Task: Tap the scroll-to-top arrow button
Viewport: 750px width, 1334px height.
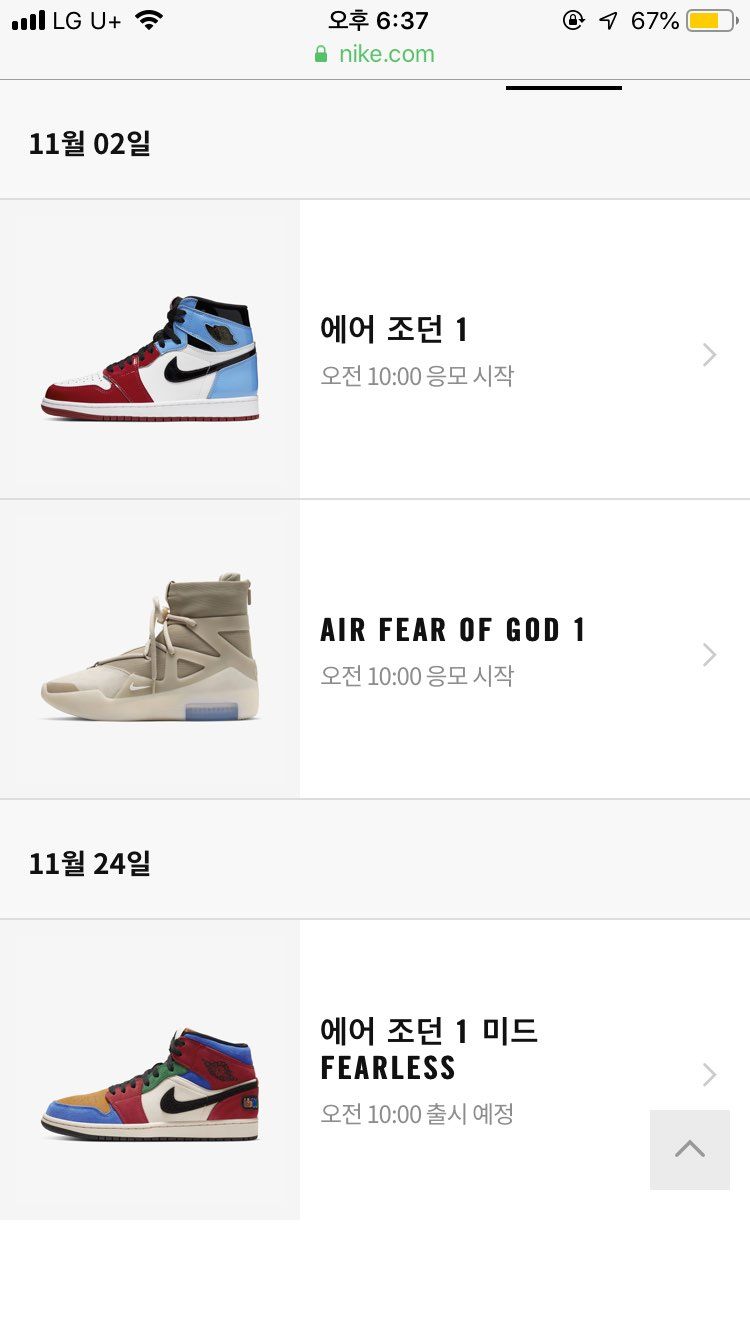Action: [x=690, y=1149]
